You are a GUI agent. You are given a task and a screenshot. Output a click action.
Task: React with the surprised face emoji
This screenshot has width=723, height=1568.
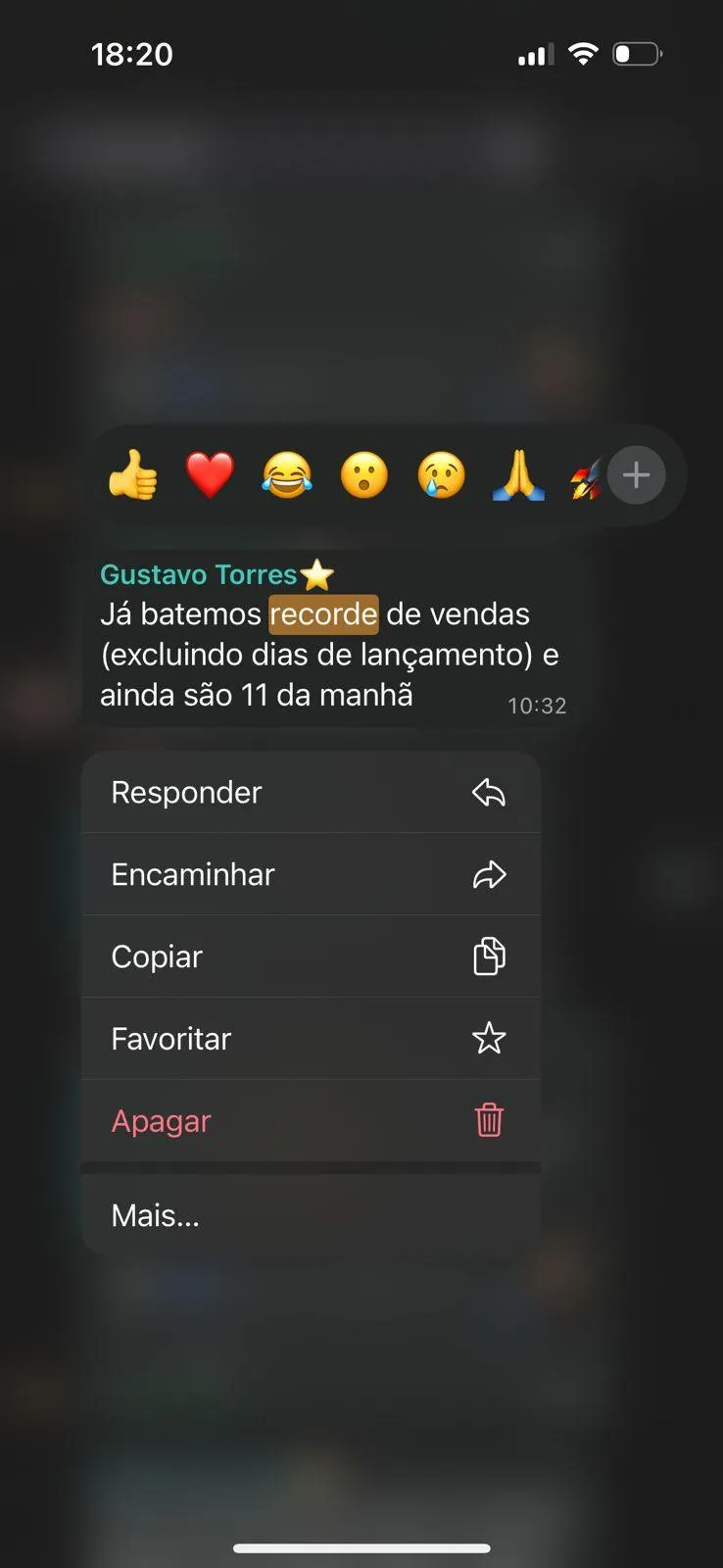pos(363,475)
